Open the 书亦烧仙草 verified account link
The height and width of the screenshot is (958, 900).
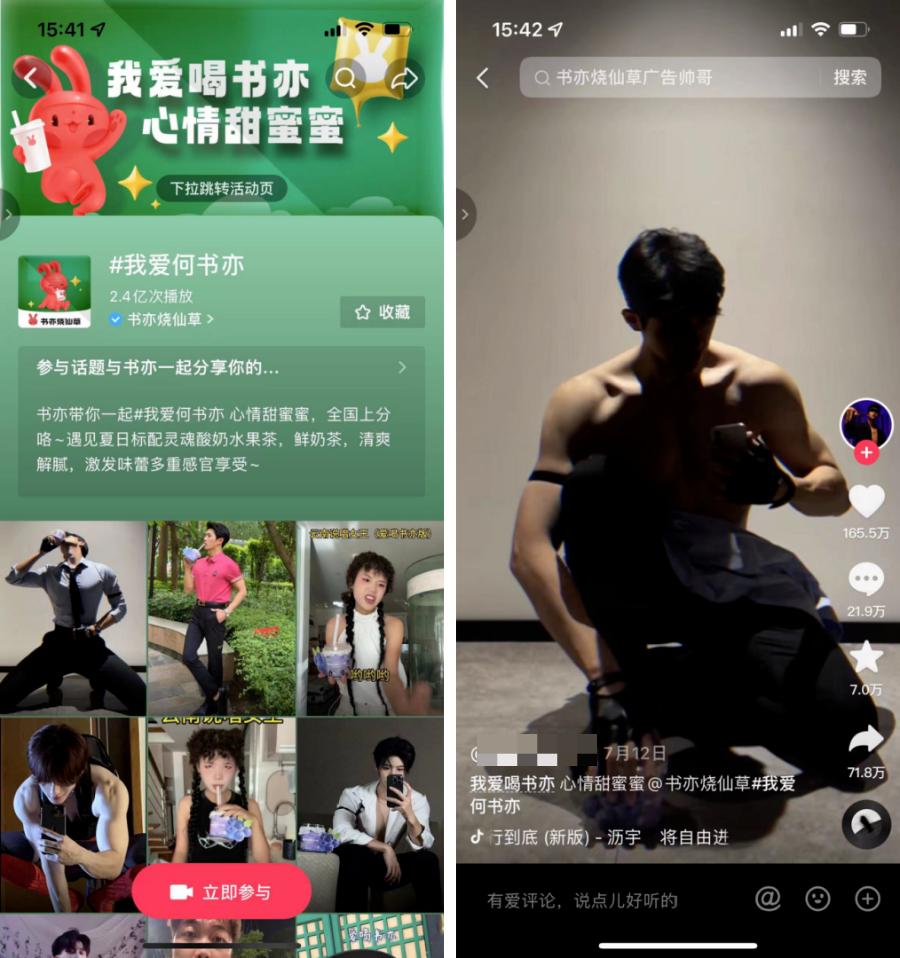[x=163, y=319]
